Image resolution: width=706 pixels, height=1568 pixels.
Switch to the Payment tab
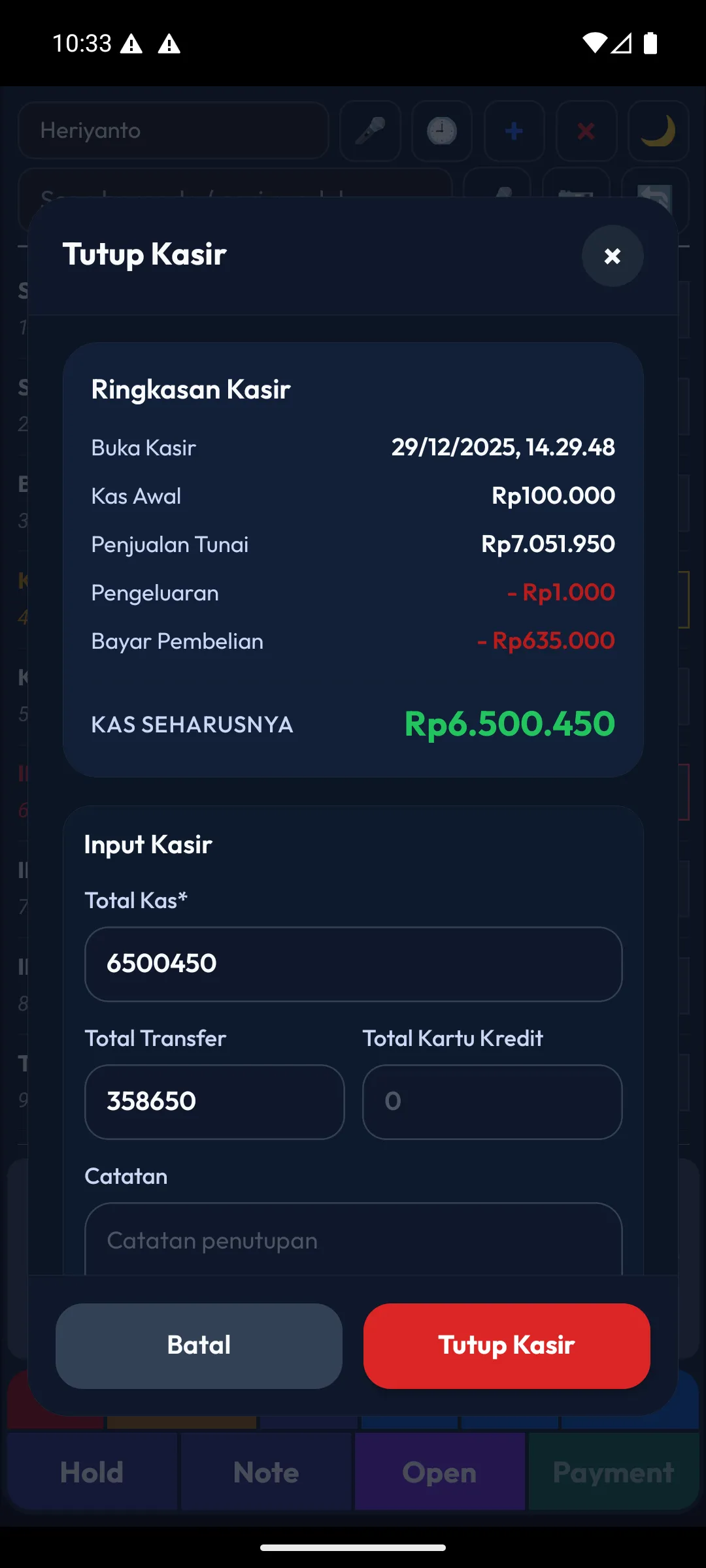click(x=613, y=1472)
